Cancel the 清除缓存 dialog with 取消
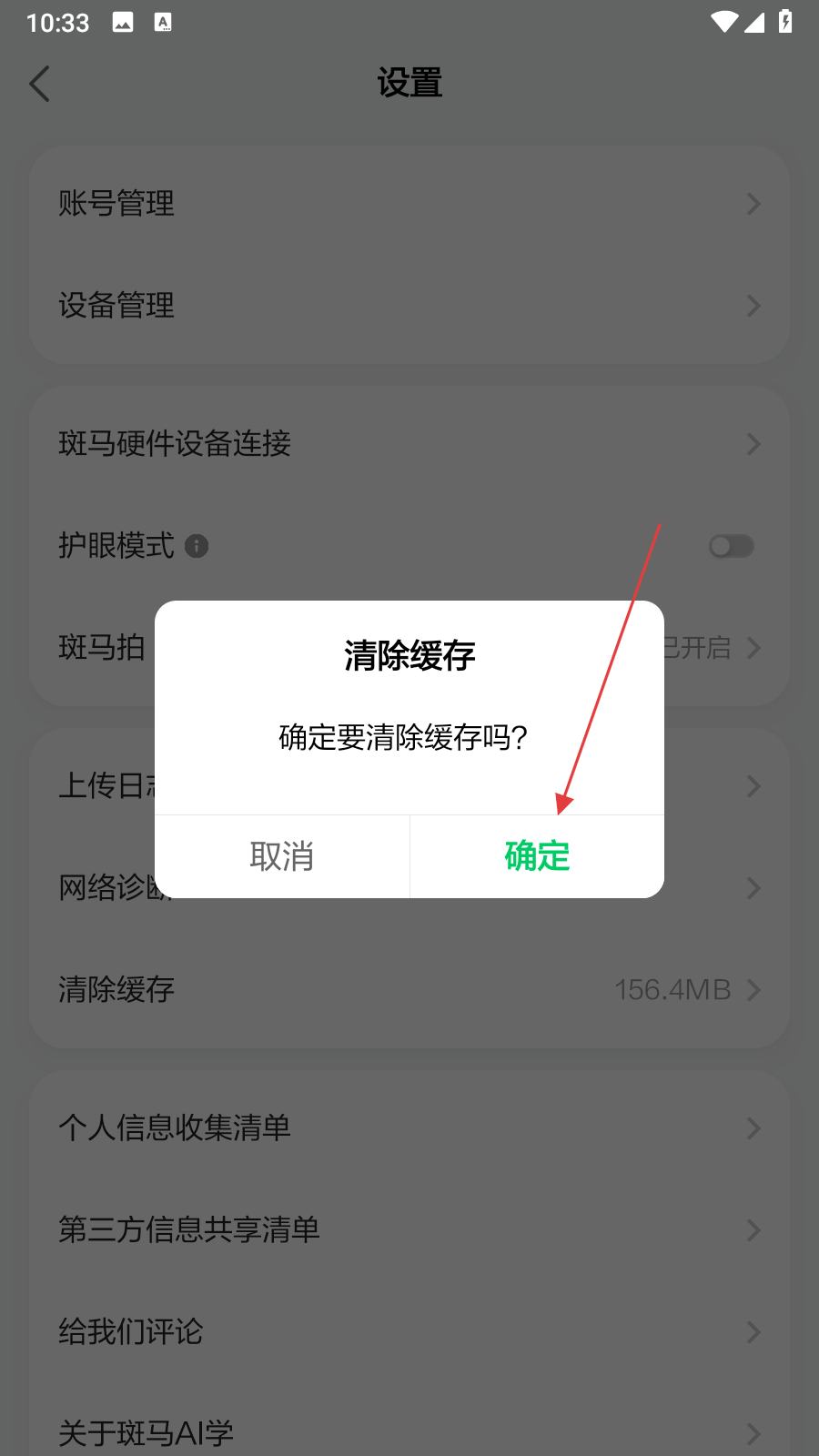Screen dimensions: 819x1456 point(282,856)
